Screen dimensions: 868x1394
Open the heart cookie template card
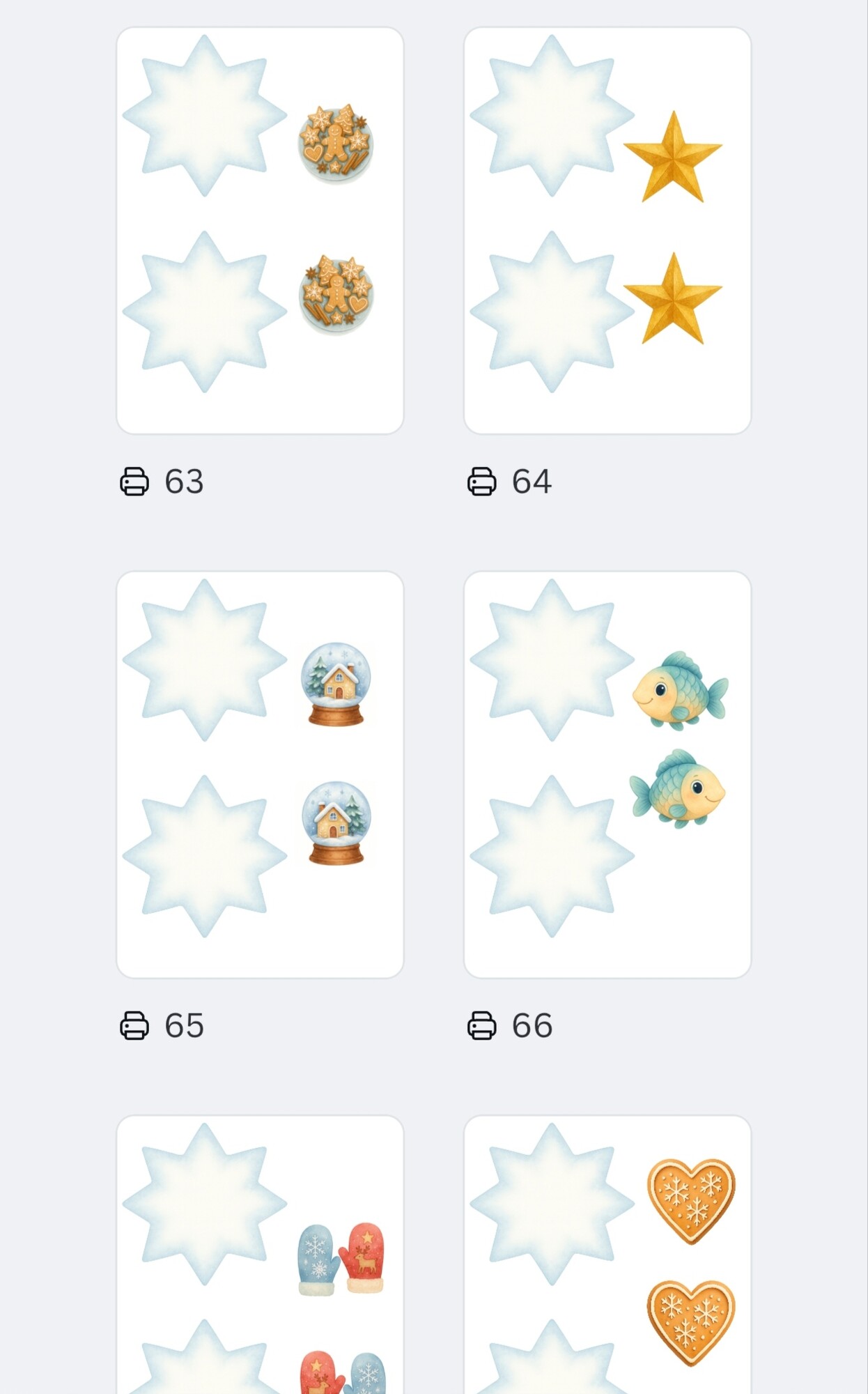tap(607, 1255)
